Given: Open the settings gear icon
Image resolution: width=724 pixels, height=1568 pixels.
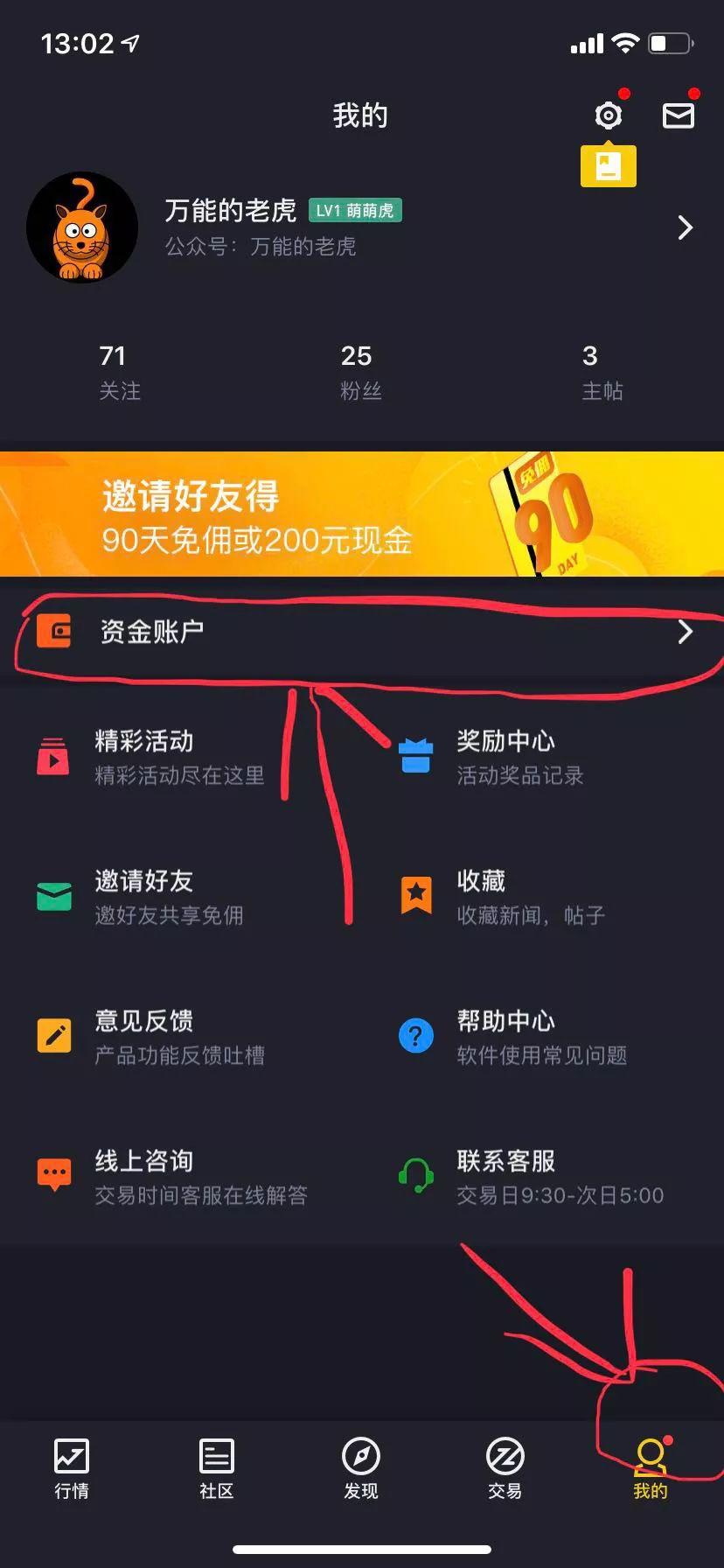Looking at the screenshot, I should [609, 115].
